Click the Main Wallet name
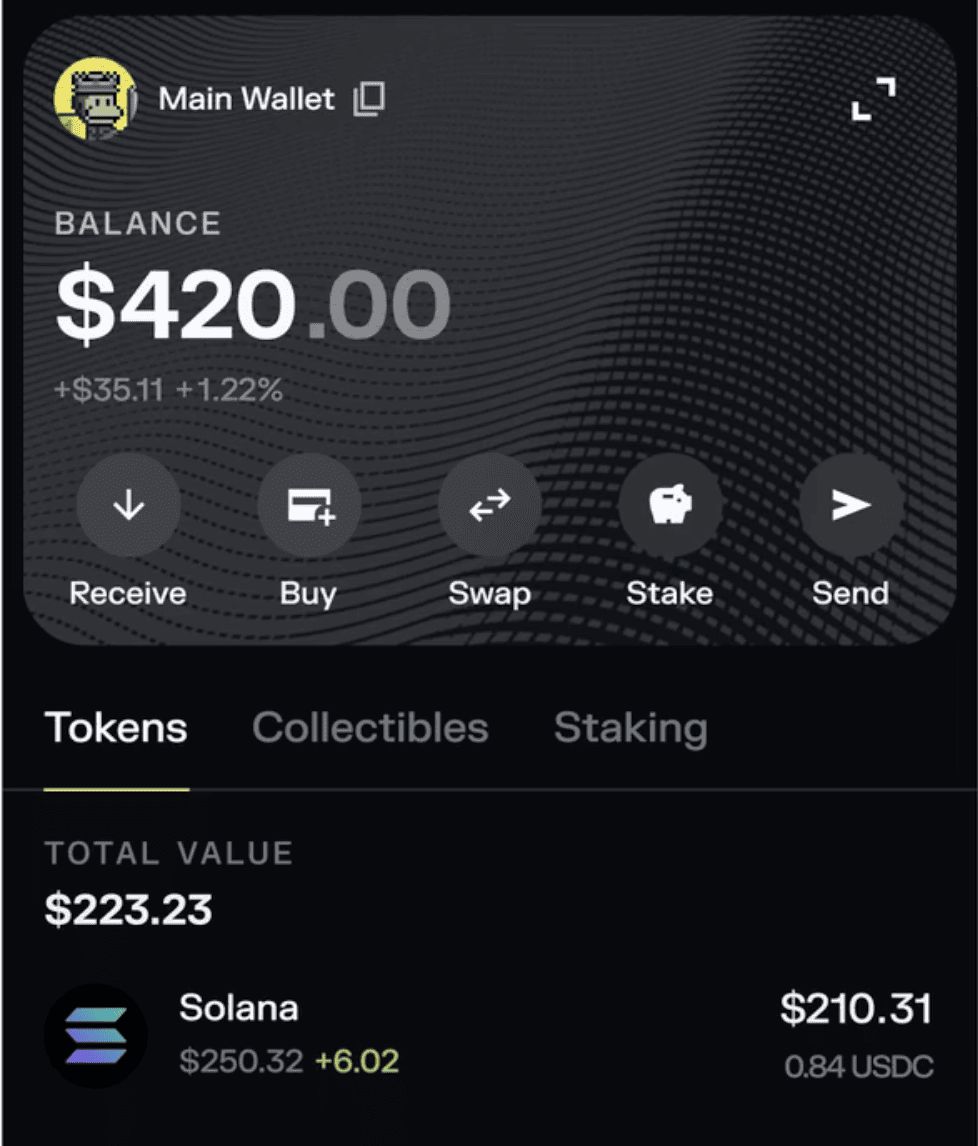This screenshot has width=978, height=1146. point(245,99)
